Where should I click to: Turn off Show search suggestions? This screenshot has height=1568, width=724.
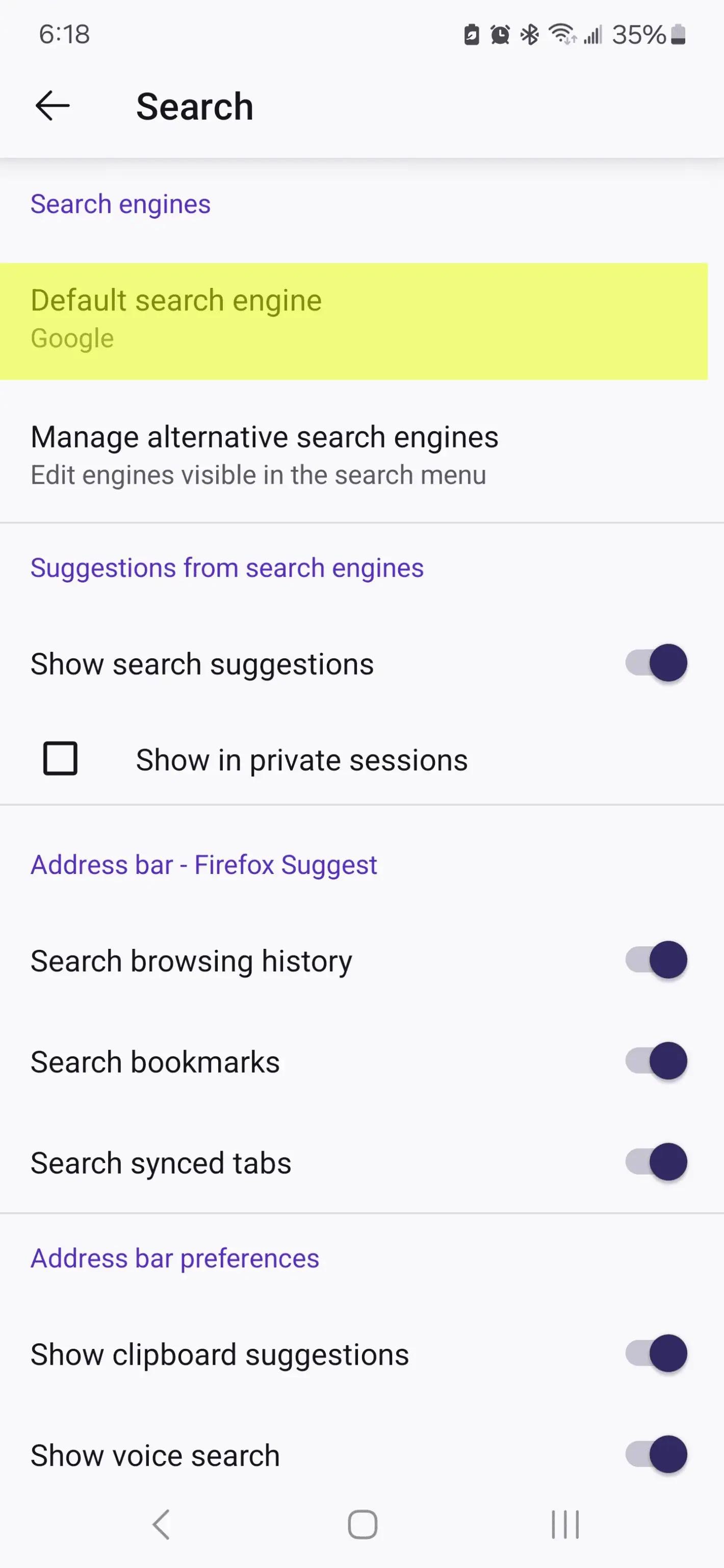[656, 663]
